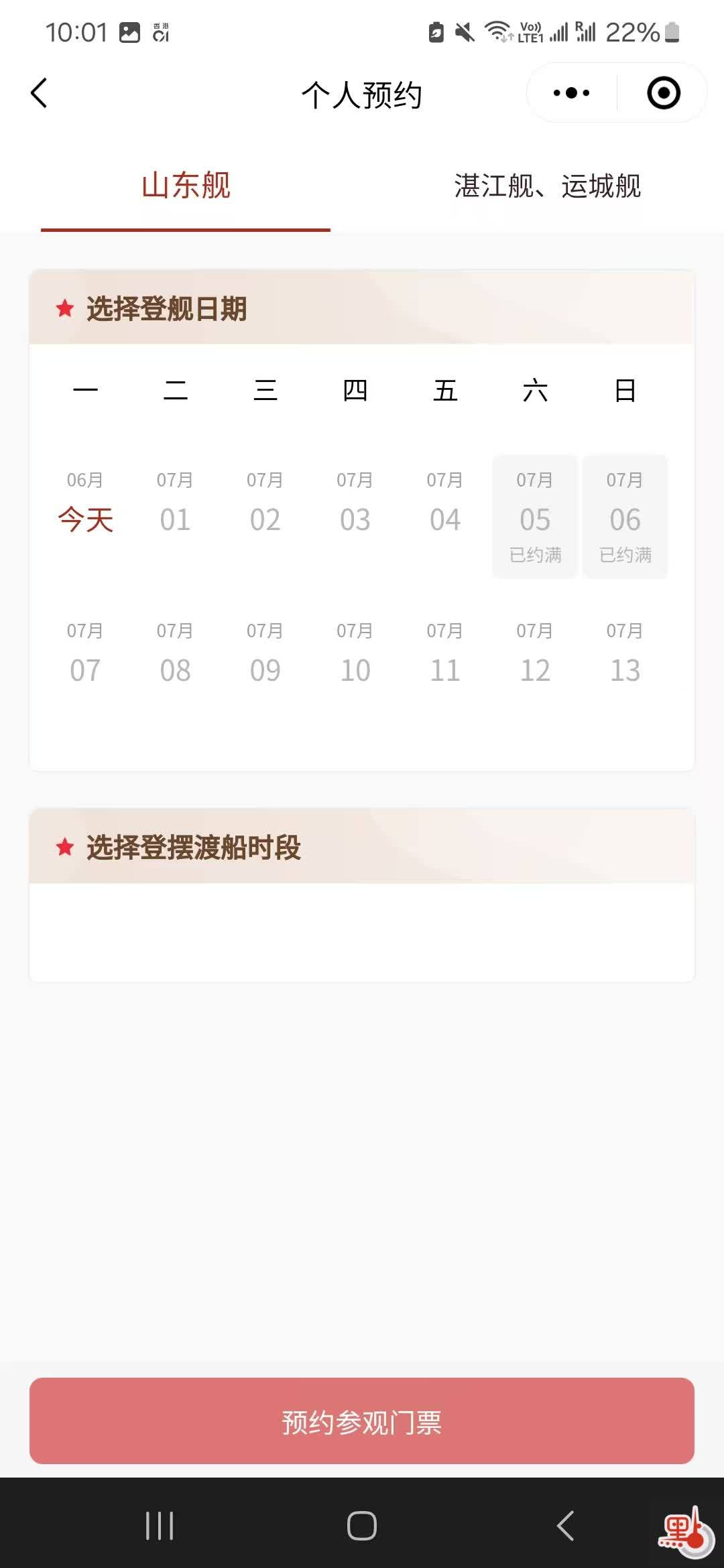Select July 01 as boarding date
This screenshot has height=1568, width=724.
pos(176,509)
